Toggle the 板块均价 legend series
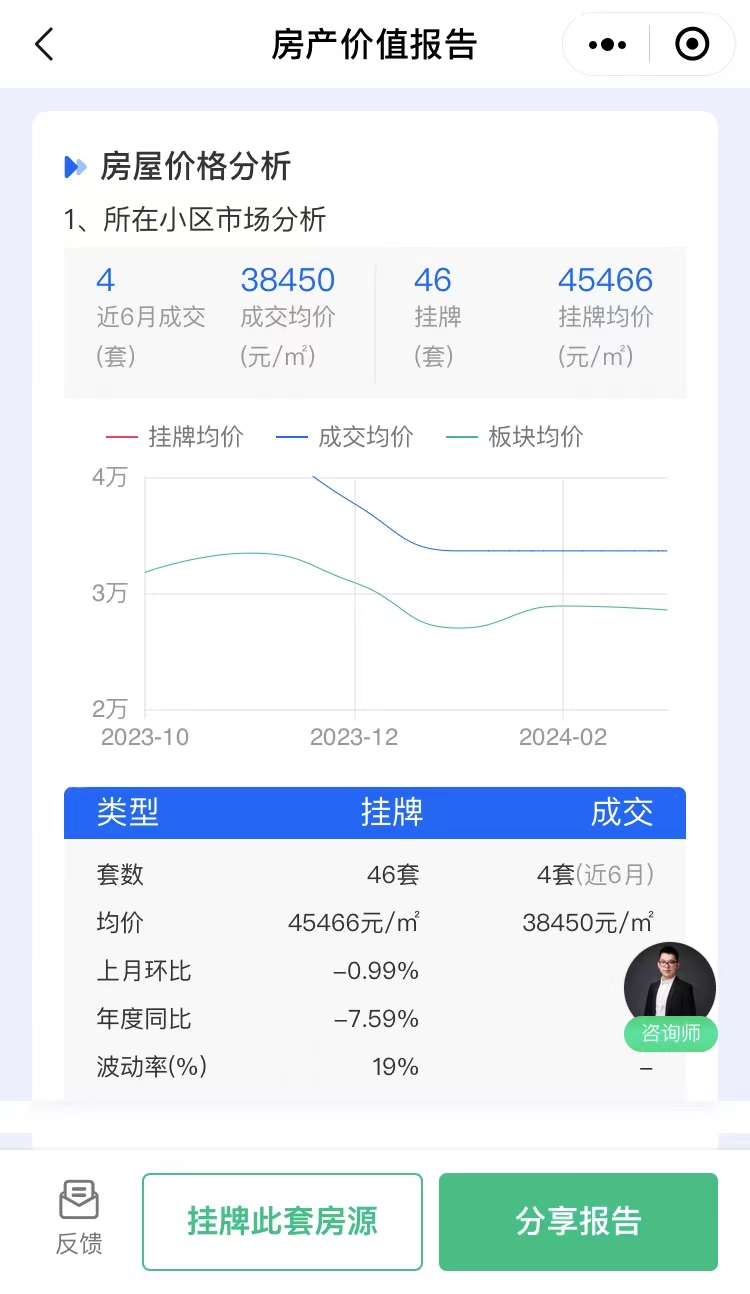 (x=516, y=437)
